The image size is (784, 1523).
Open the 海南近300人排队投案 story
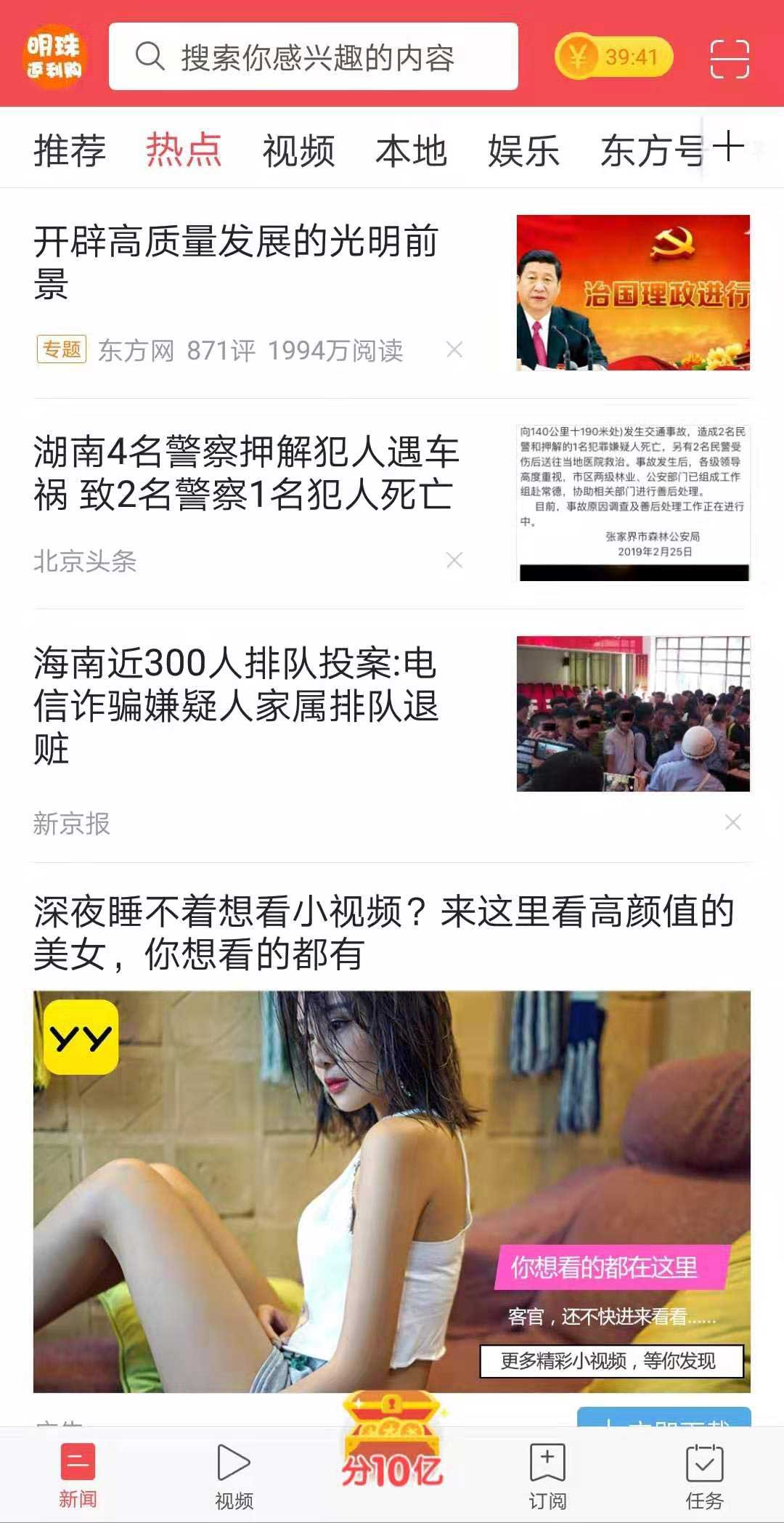click(x=237, y=705)
